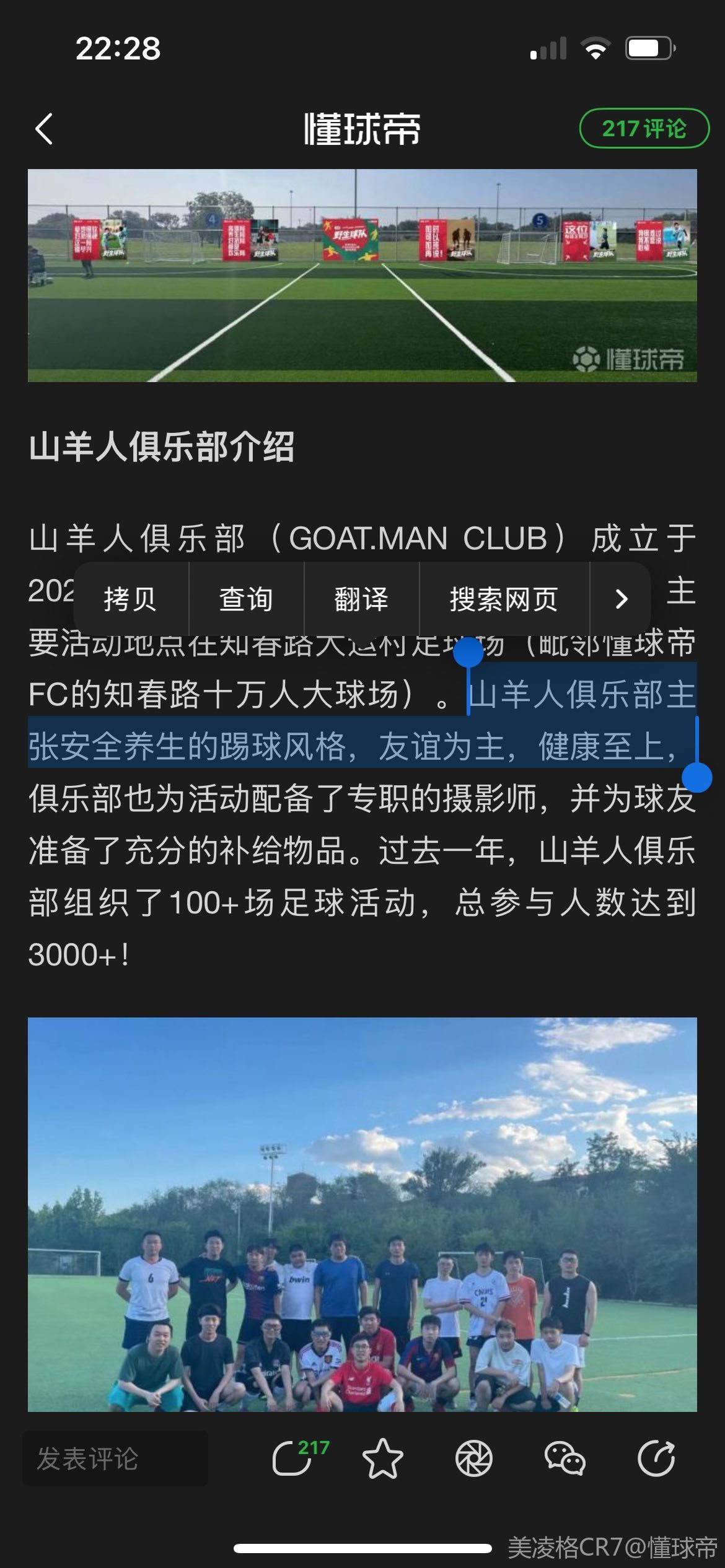
Task: Open the share arrow icon at the bottom right
Action: (x=656, y=1458)
